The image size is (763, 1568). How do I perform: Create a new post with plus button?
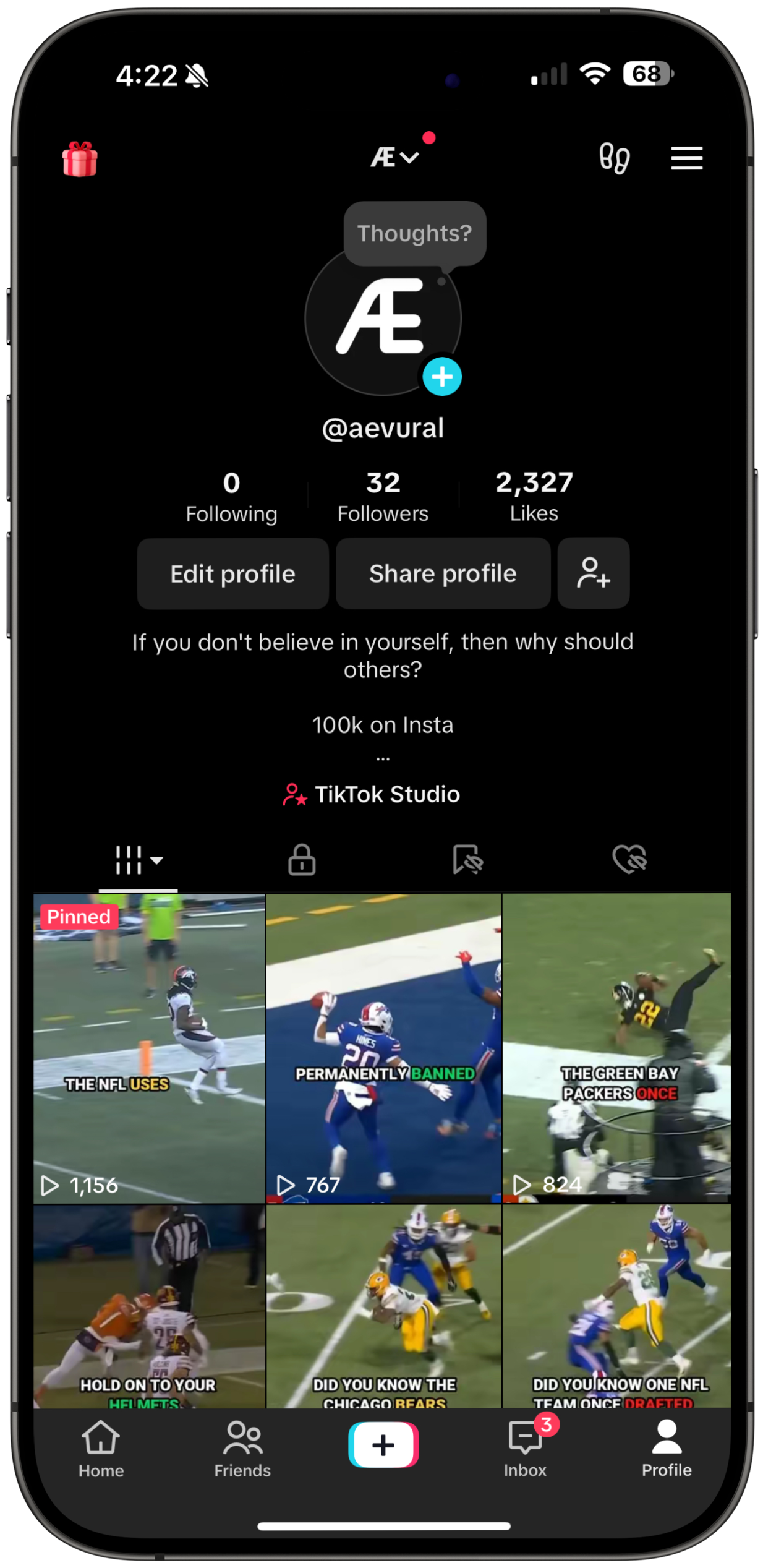pyautogui.click(x=383, y=1445)
